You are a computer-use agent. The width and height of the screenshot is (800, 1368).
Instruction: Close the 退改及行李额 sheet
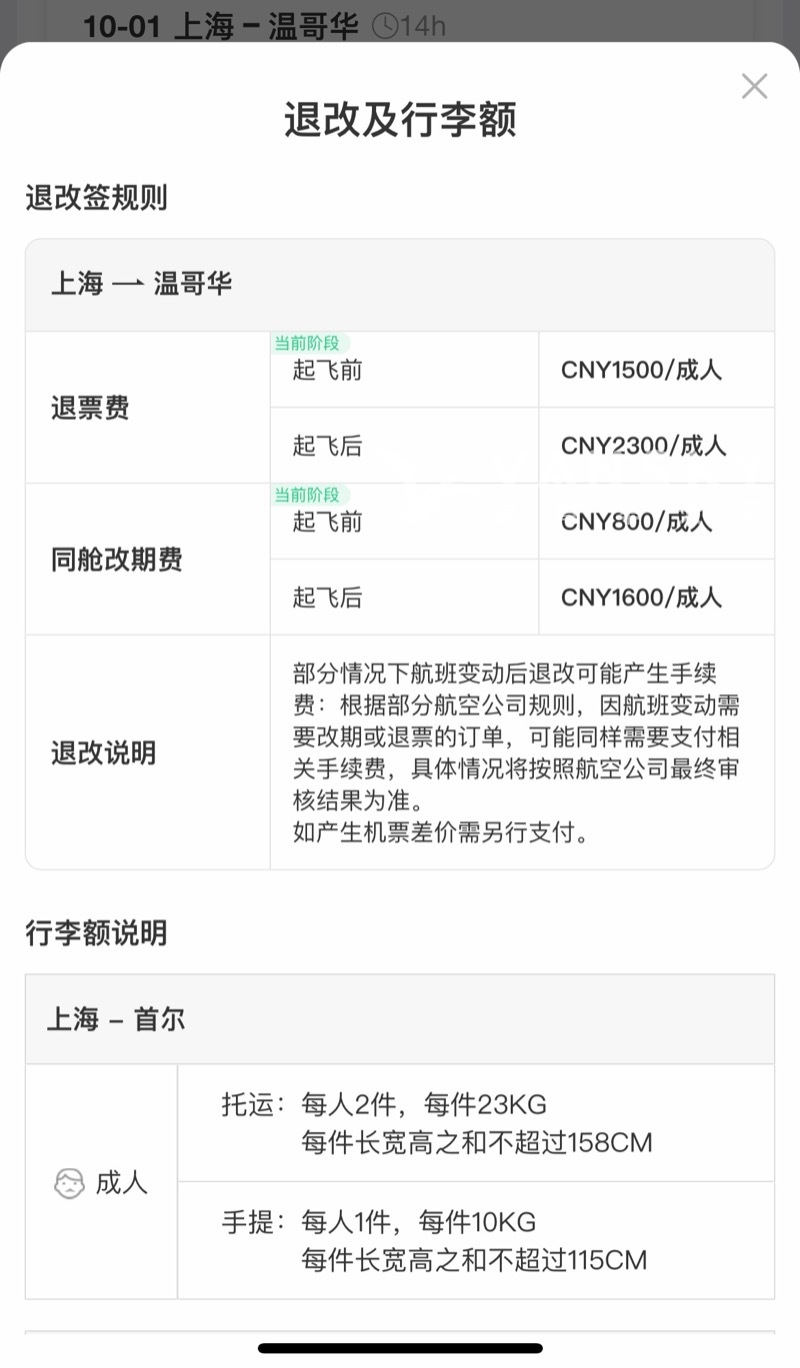click(754, 87)
